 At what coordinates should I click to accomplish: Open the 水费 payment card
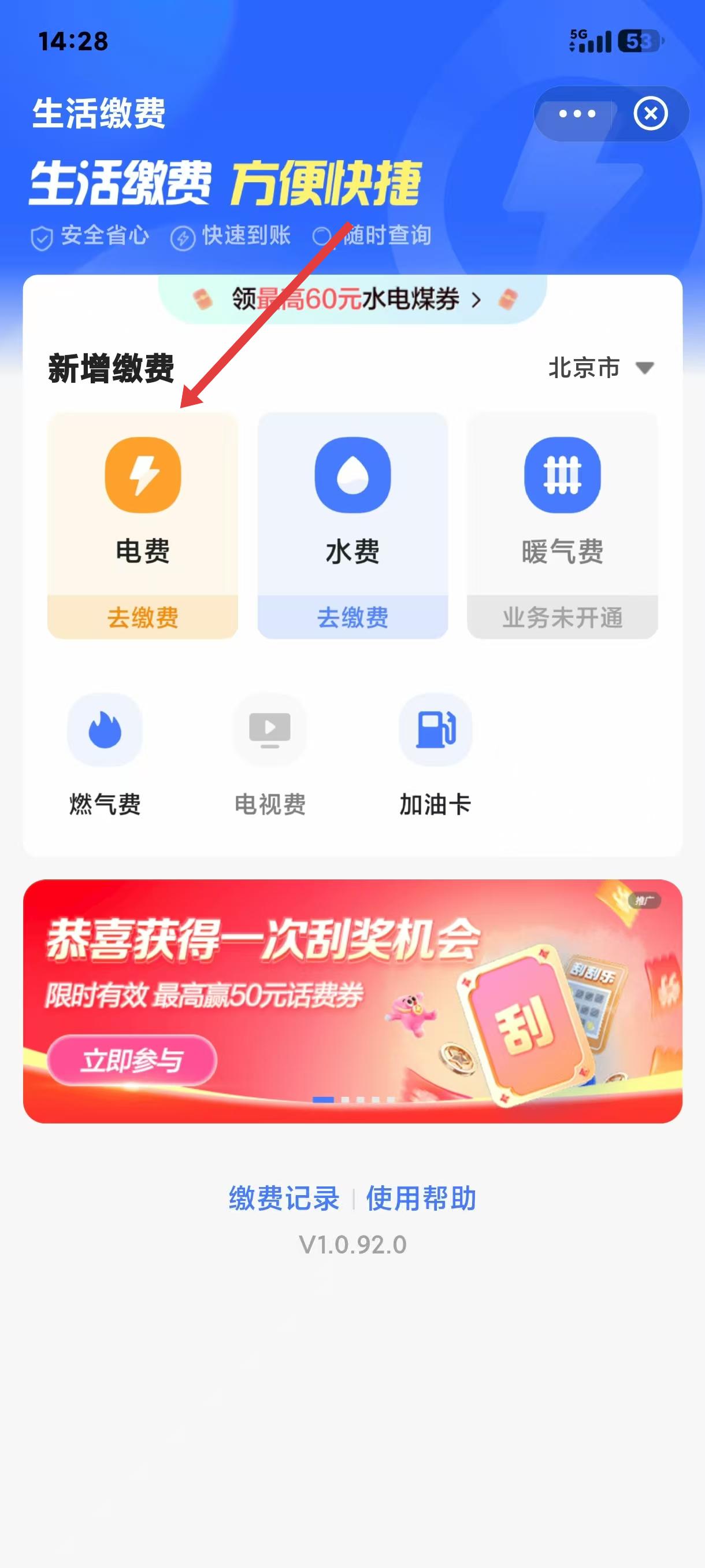click(353, 525)
